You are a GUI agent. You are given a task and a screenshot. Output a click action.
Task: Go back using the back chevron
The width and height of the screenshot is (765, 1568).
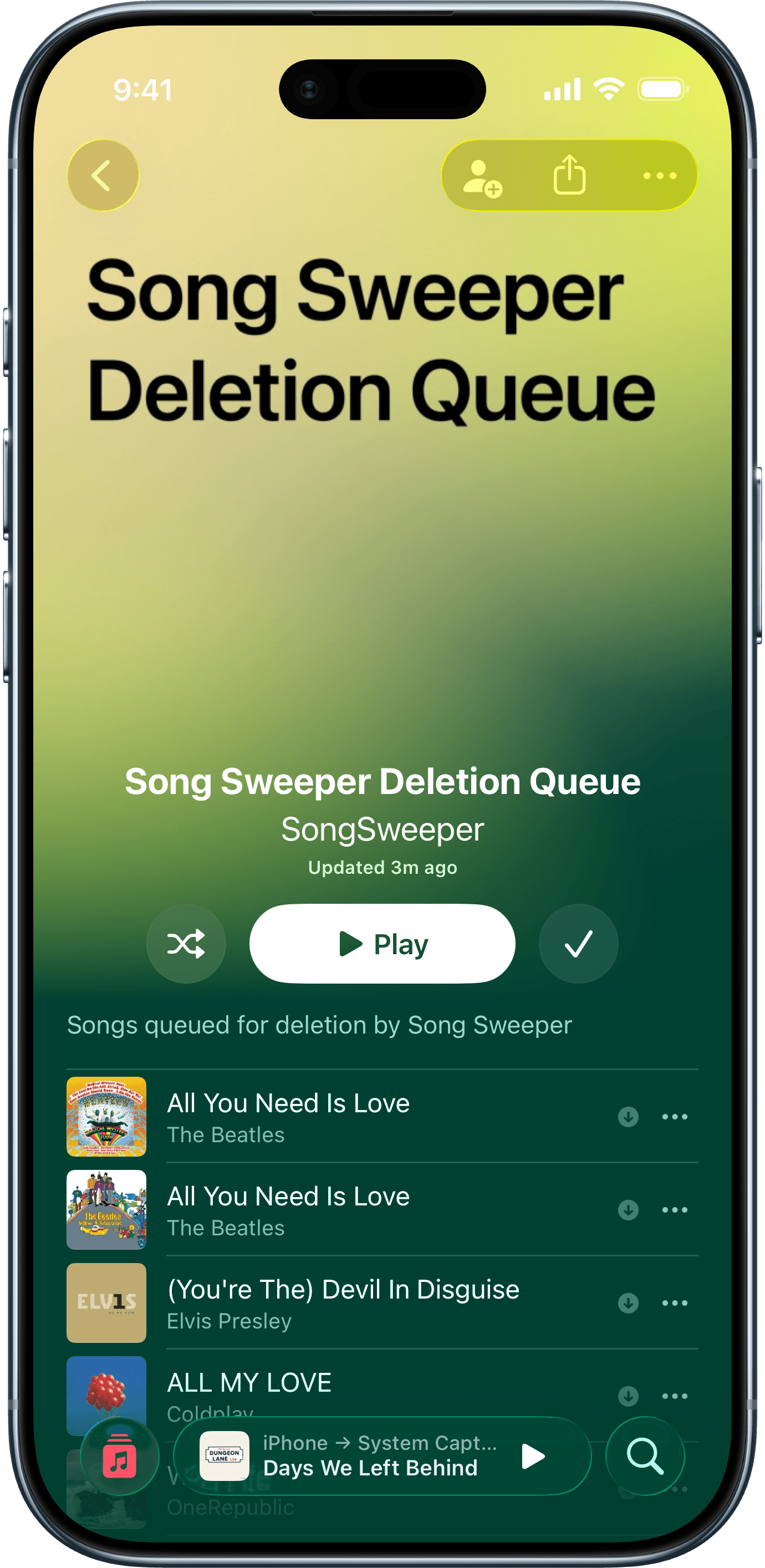tap(103, 175)
